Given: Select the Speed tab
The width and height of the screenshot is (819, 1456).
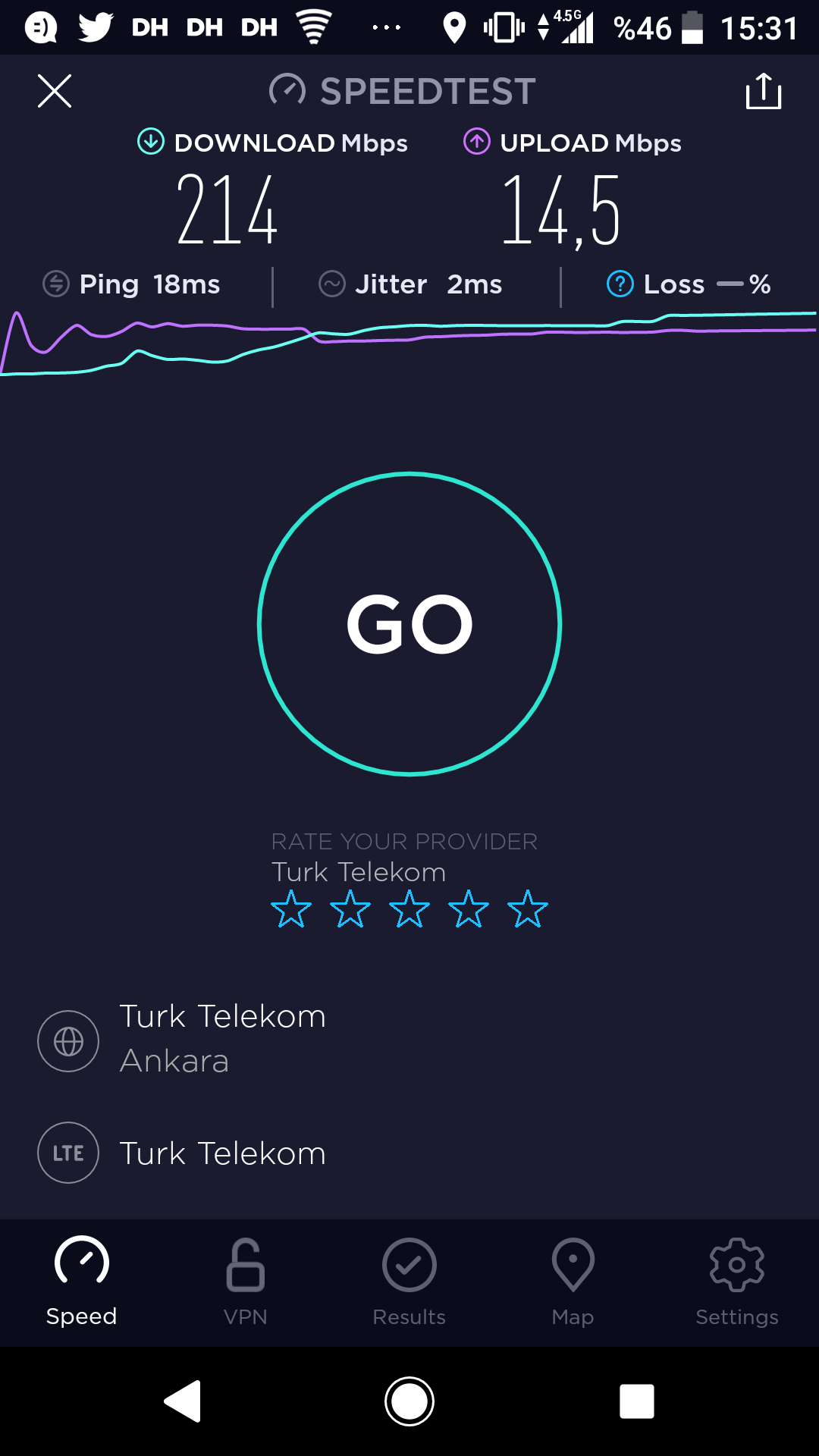Looking at the screenshot, I should click(x=82, y=1282).
